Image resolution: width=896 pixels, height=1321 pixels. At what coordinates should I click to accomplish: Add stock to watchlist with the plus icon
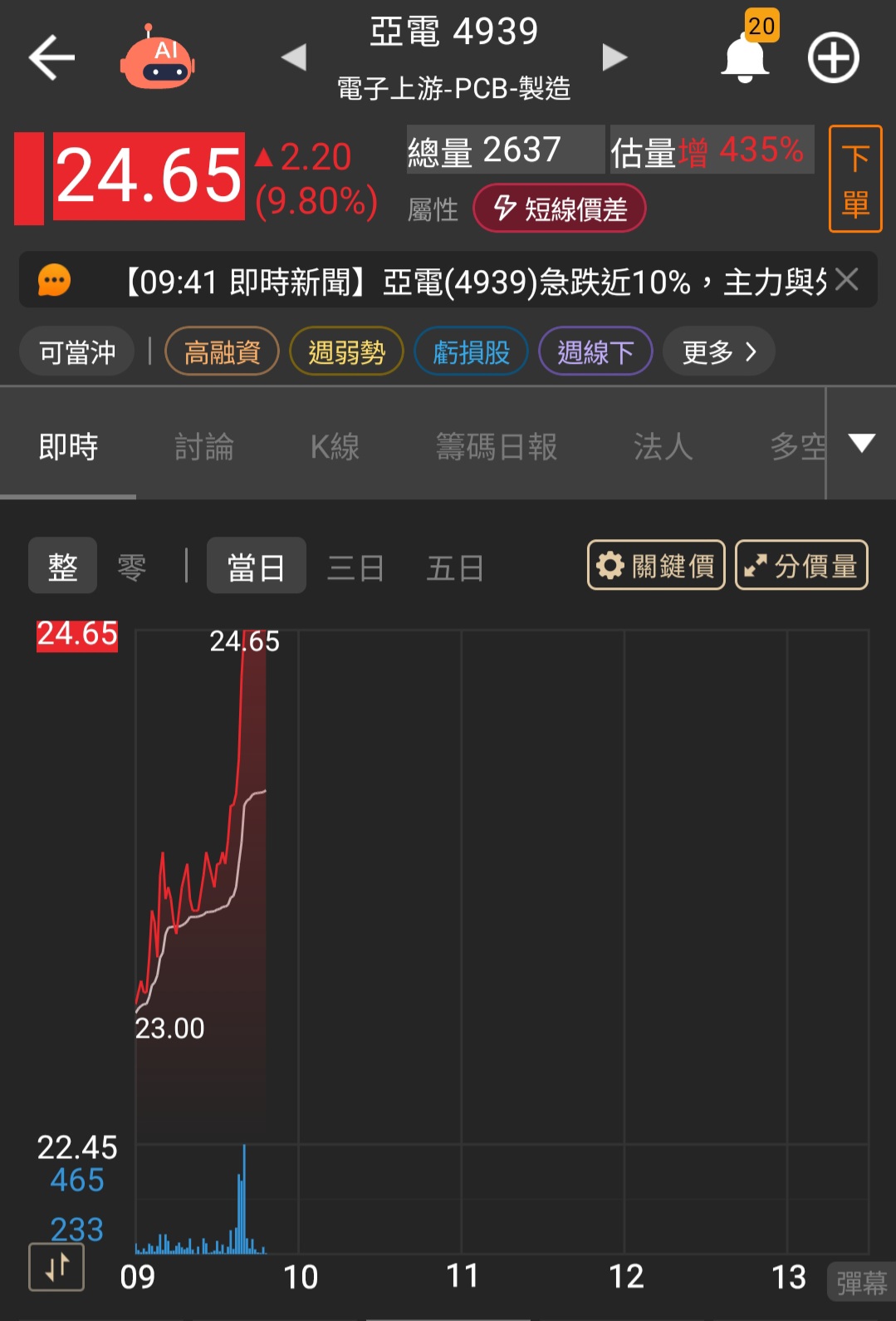tap(833, 56)
